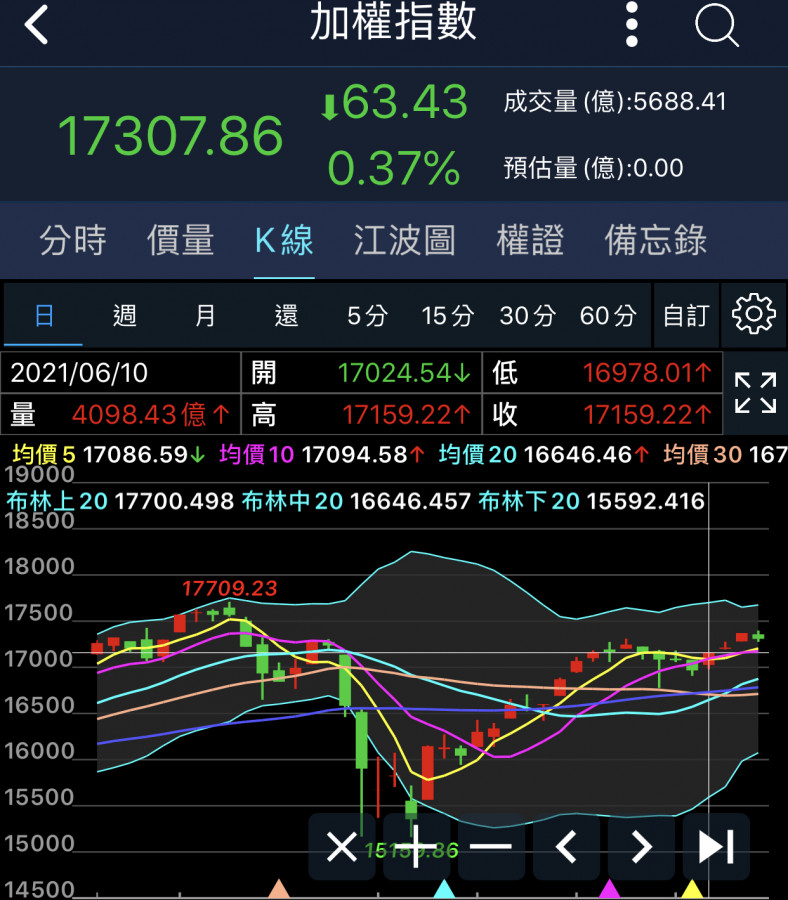This screenshot has height=900, width=788.
Task: Open chart settings gear
Action: 754,315
